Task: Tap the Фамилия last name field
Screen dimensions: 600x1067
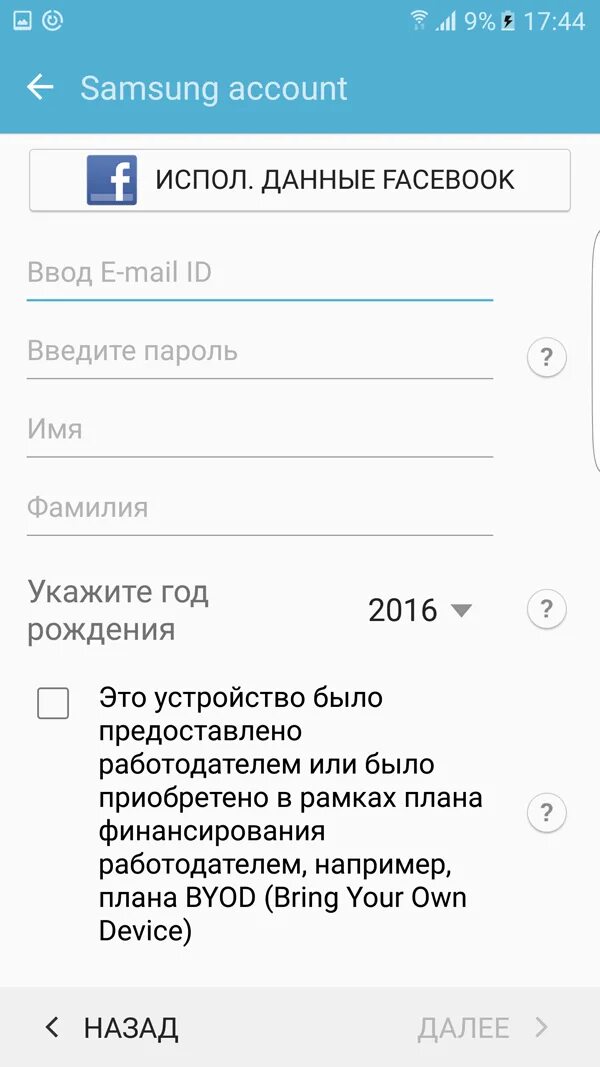Action: pyautogui.click(x=259, y=508)
